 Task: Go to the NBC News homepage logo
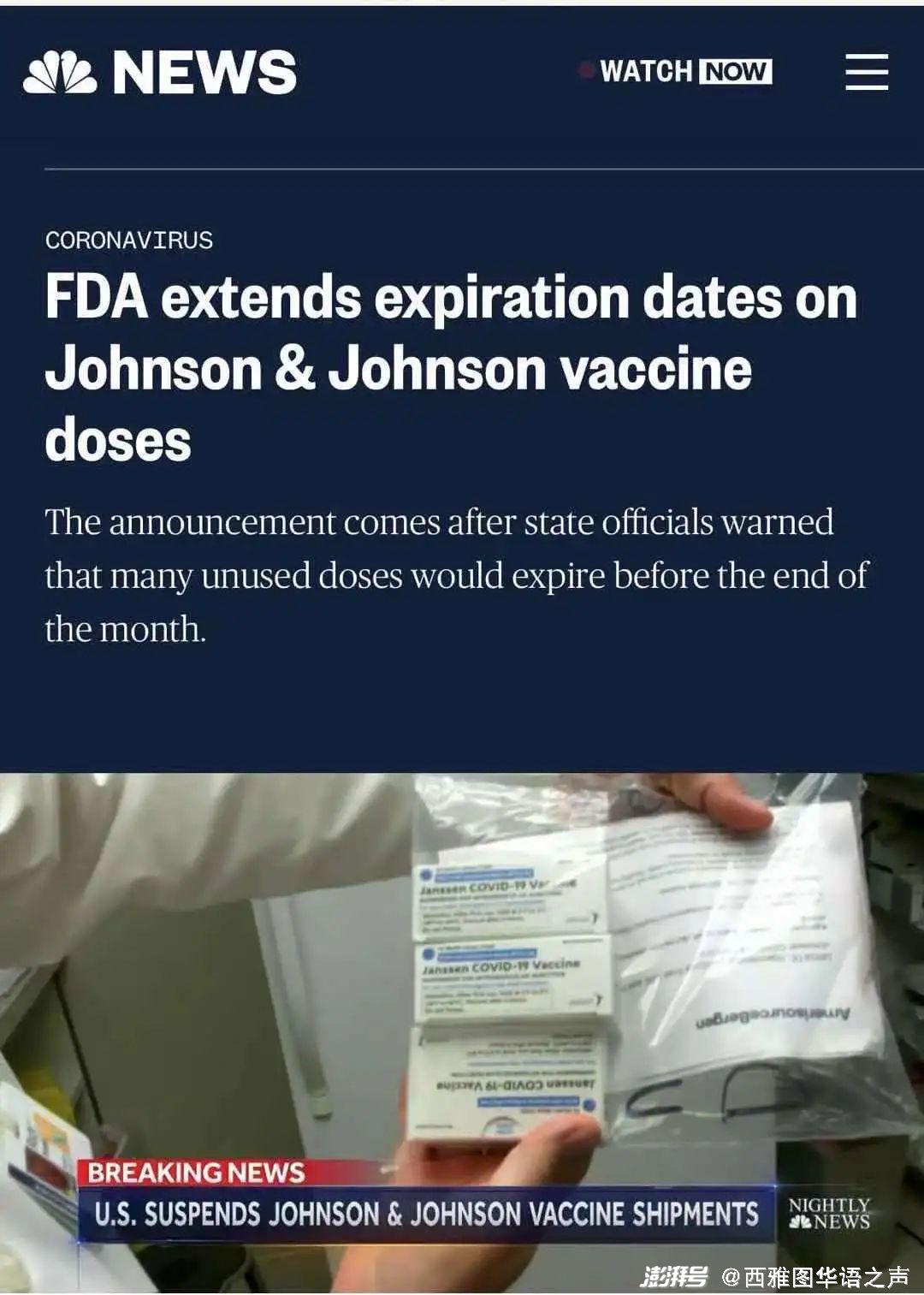point(160,72)
